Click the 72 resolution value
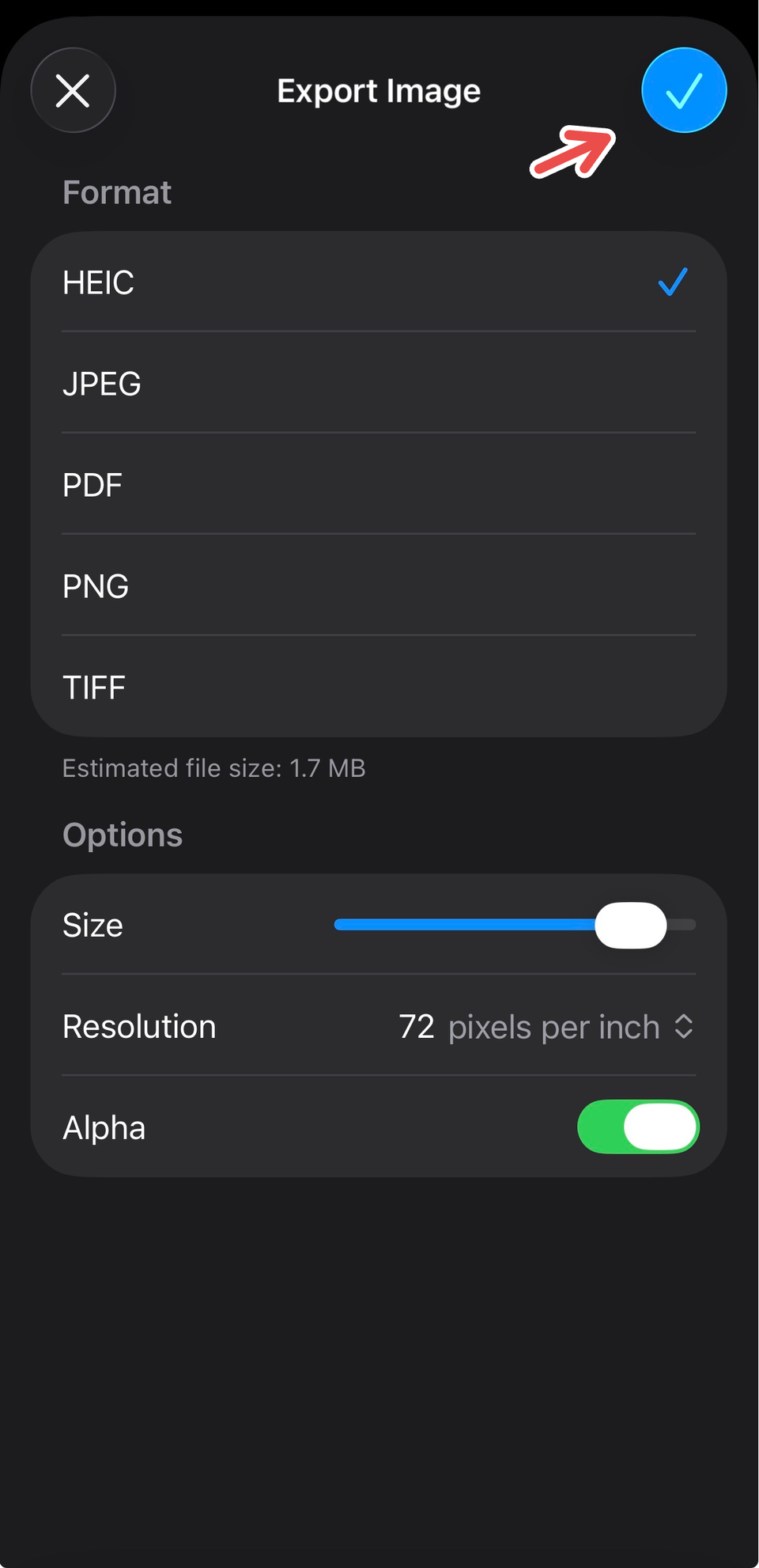Viewport: 759px width, 1568px height. 415,1026
